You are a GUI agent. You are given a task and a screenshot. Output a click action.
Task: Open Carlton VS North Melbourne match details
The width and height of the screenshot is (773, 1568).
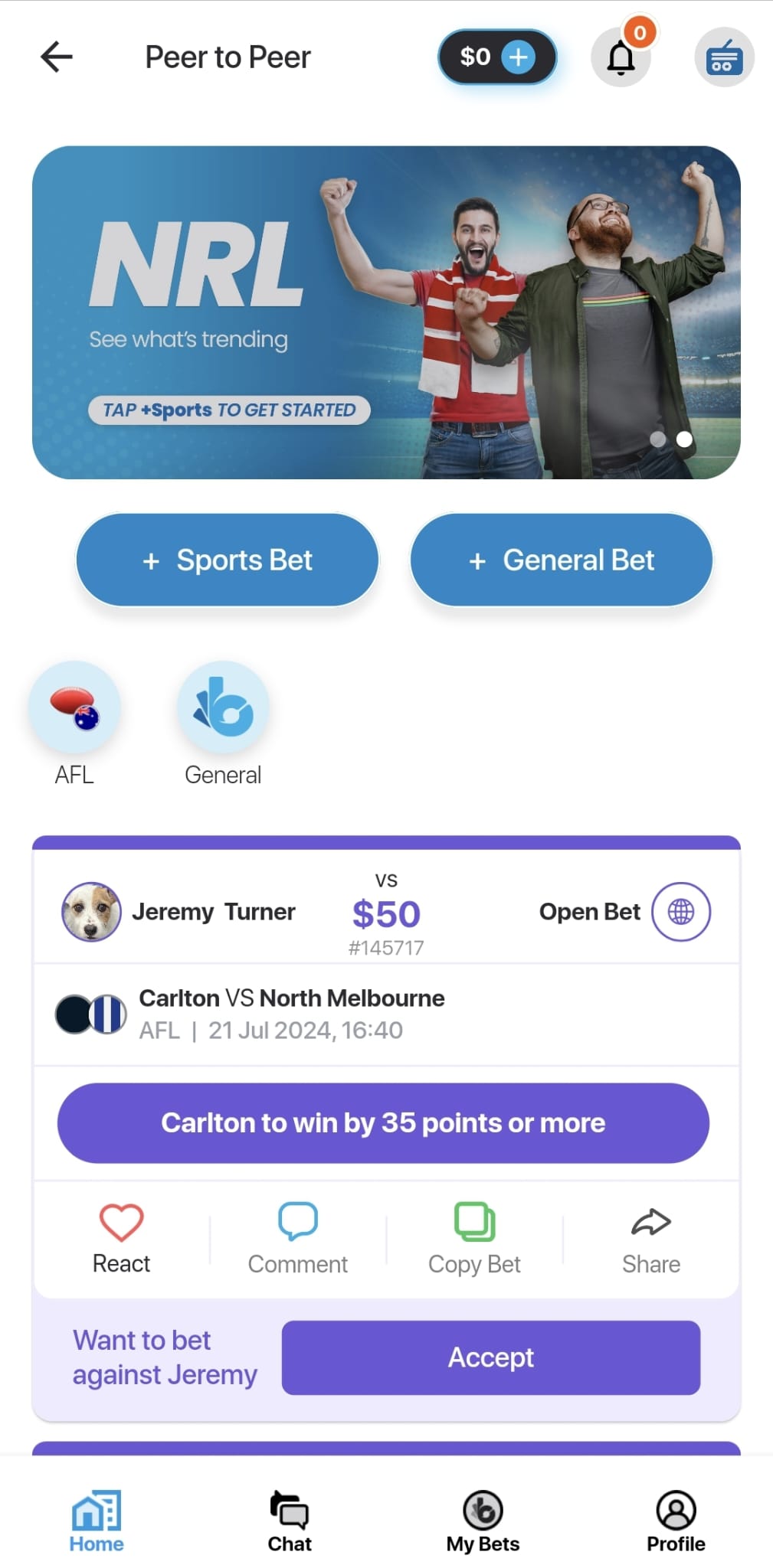(x=291, y=1013)
